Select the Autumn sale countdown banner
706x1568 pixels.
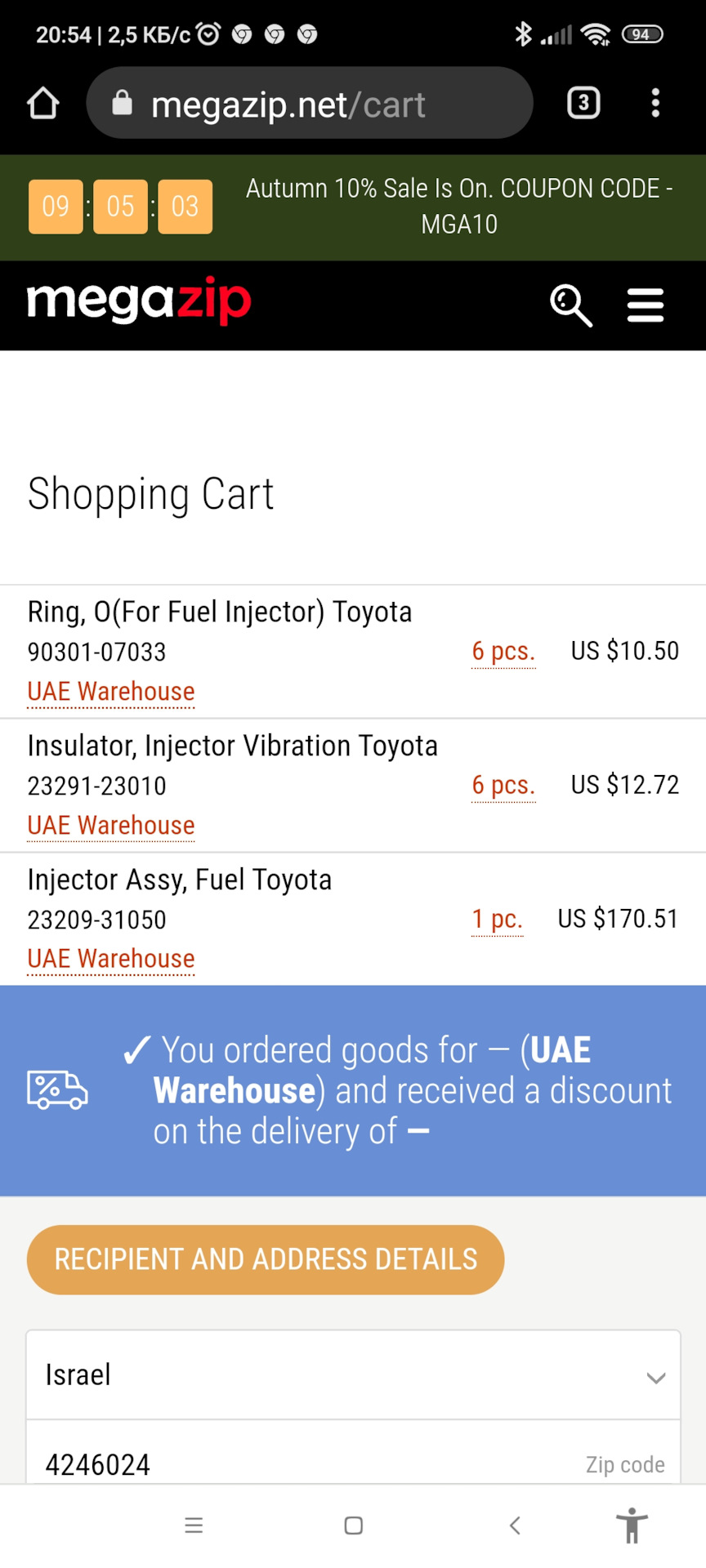pos(353,207)
